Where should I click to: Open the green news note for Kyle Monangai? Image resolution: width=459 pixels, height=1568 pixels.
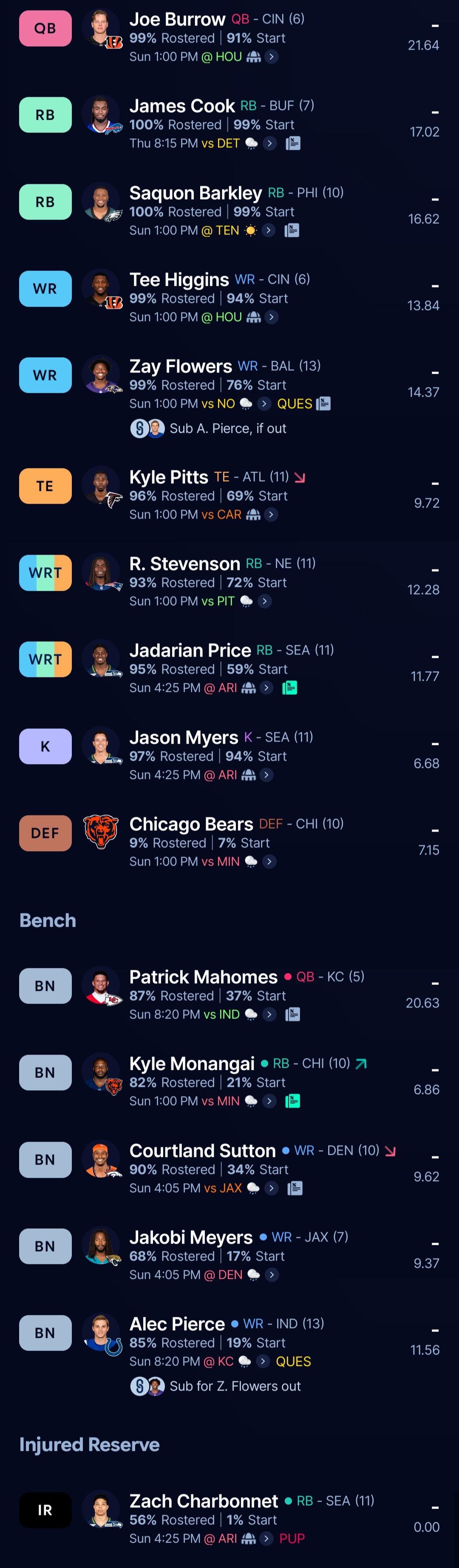(x=293, y=1101)
